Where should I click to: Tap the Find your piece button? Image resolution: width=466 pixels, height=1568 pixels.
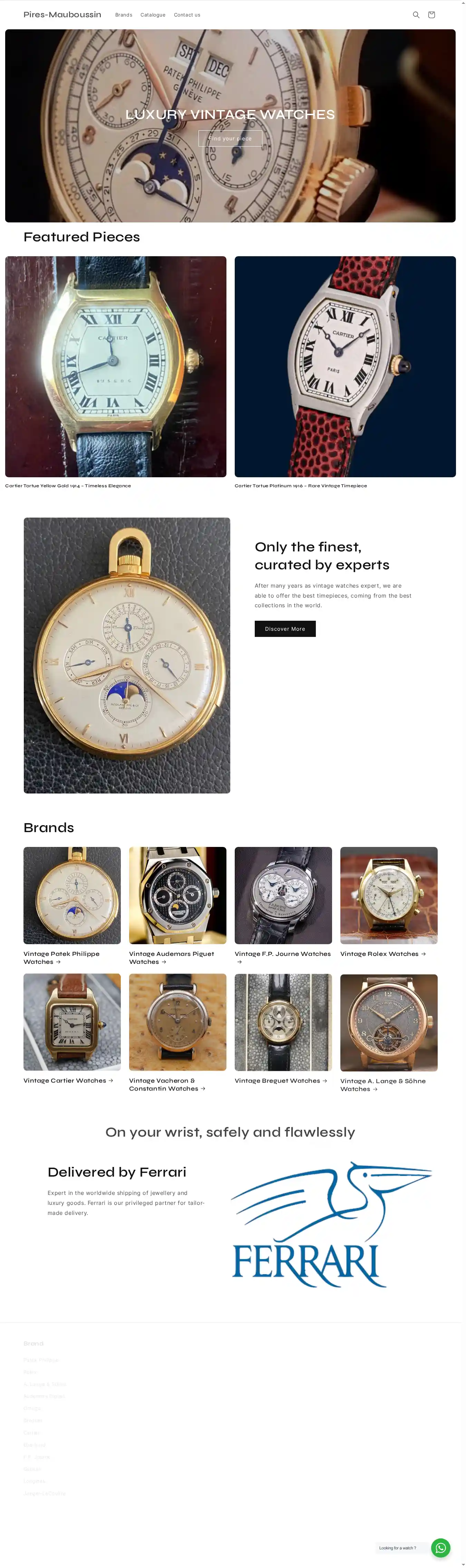point(230,138)
